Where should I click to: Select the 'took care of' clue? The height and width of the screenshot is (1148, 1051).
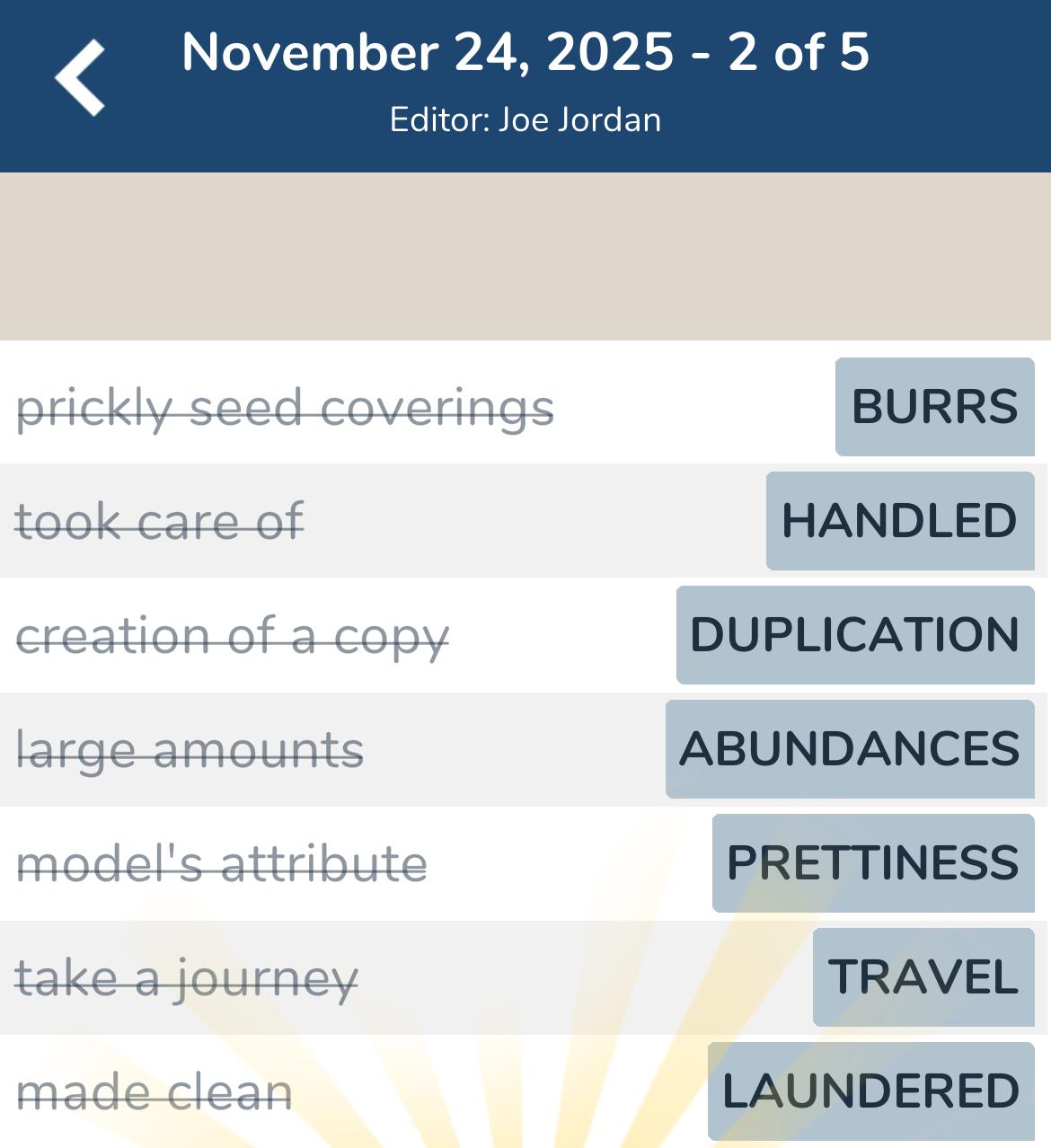pos(160,521)
